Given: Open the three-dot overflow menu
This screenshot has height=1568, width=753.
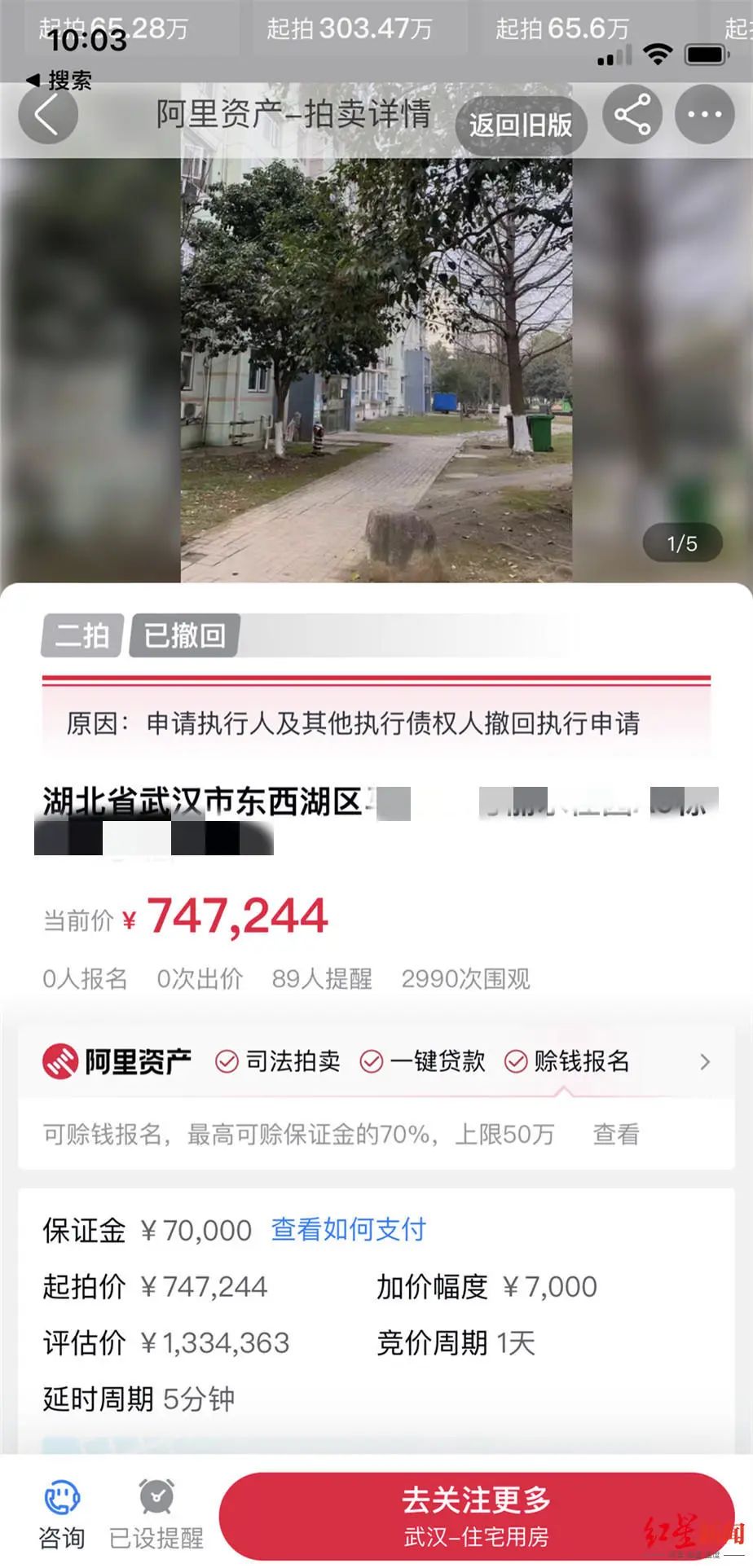Looking at the screenshot, I should click(704, 114).
